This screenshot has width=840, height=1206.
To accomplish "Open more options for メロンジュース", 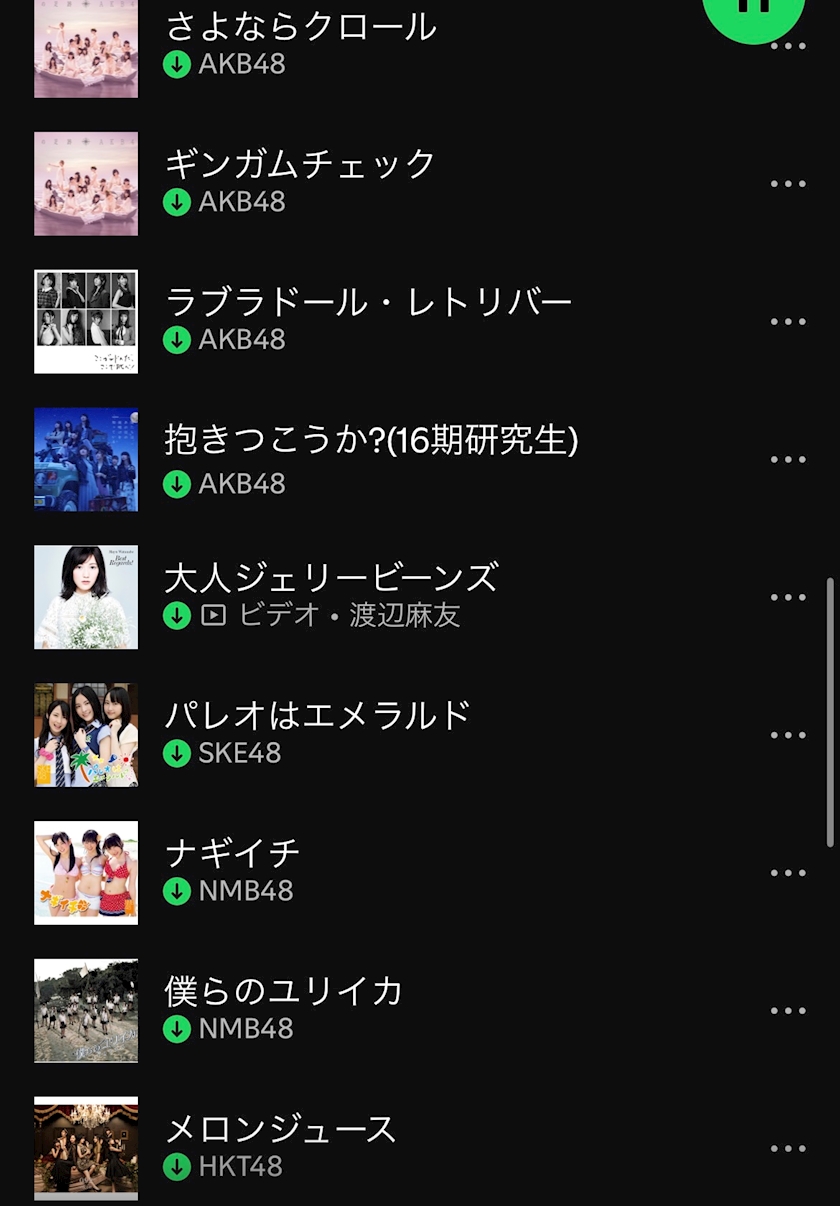I will pyautogui.click(x=788, y=1150).
